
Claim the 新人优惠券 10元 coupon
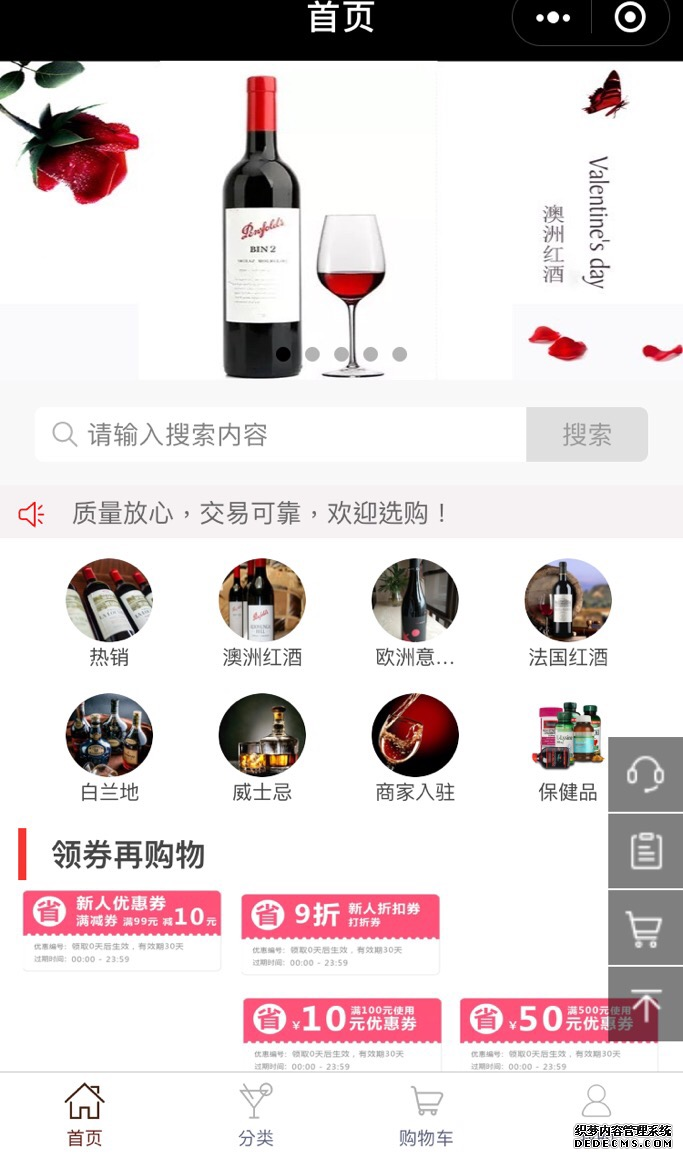click(121, 930)
